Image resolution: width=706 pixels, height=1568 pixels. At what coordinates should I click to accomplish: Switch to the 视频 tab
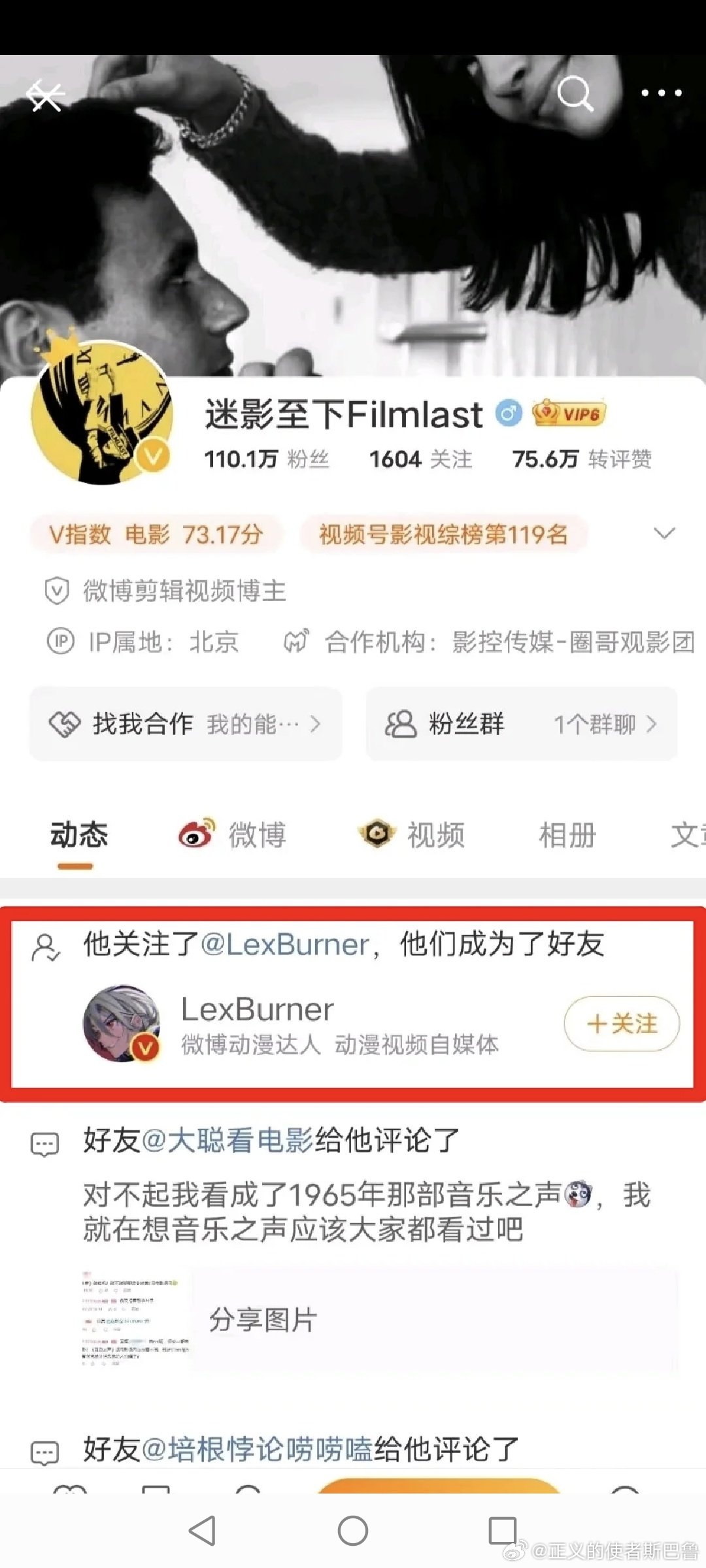tap(412, 834)
